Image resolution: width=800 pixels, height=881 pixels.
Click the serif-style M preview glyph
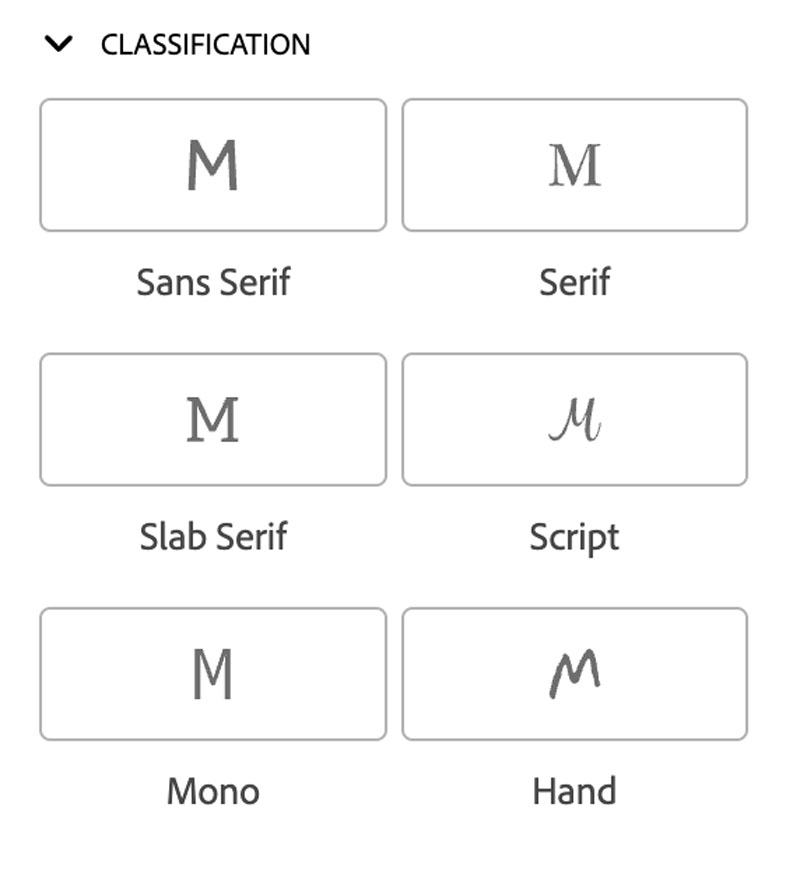point(575,164)
